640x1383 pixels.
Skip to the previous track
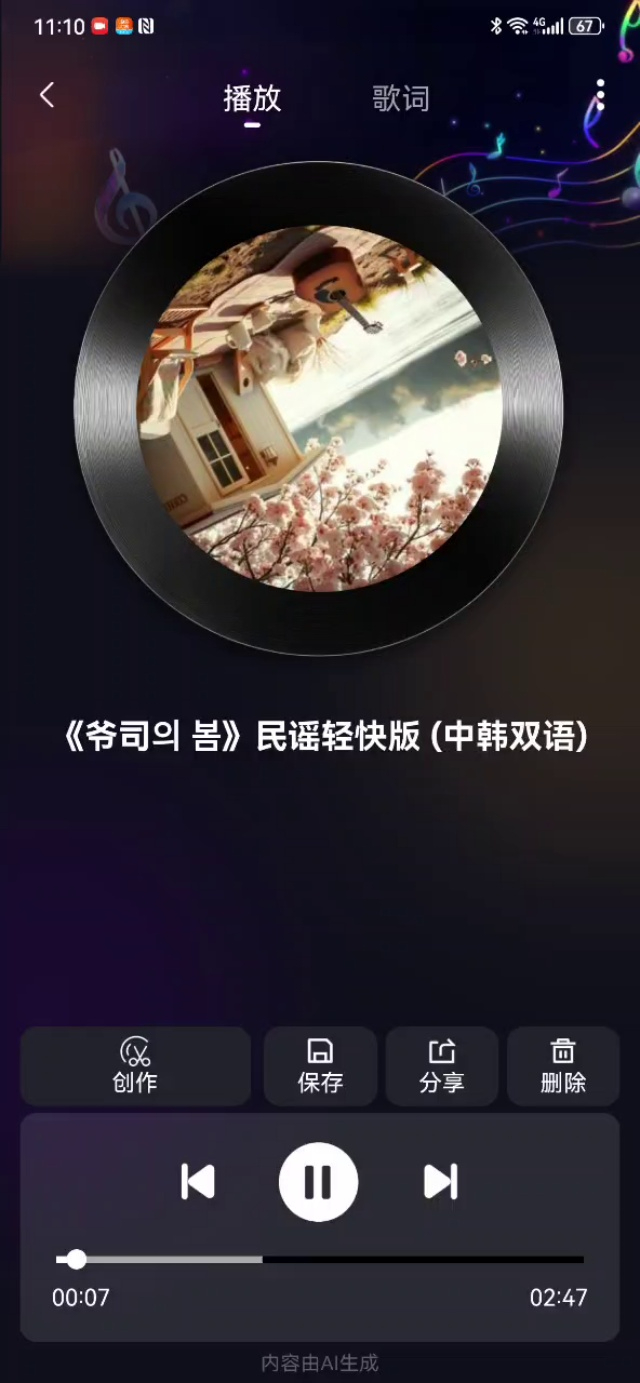198,1181
